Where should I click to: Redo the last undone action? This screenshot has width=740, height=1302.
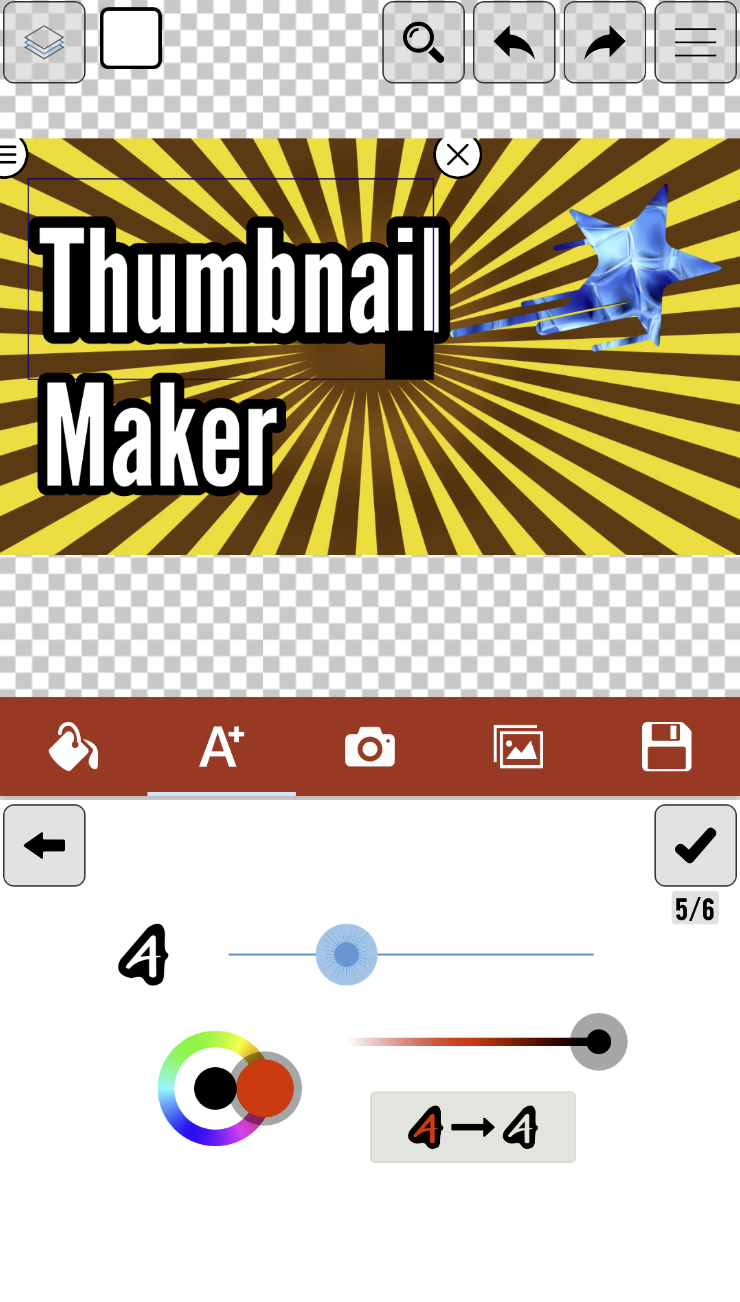(604, 42)
